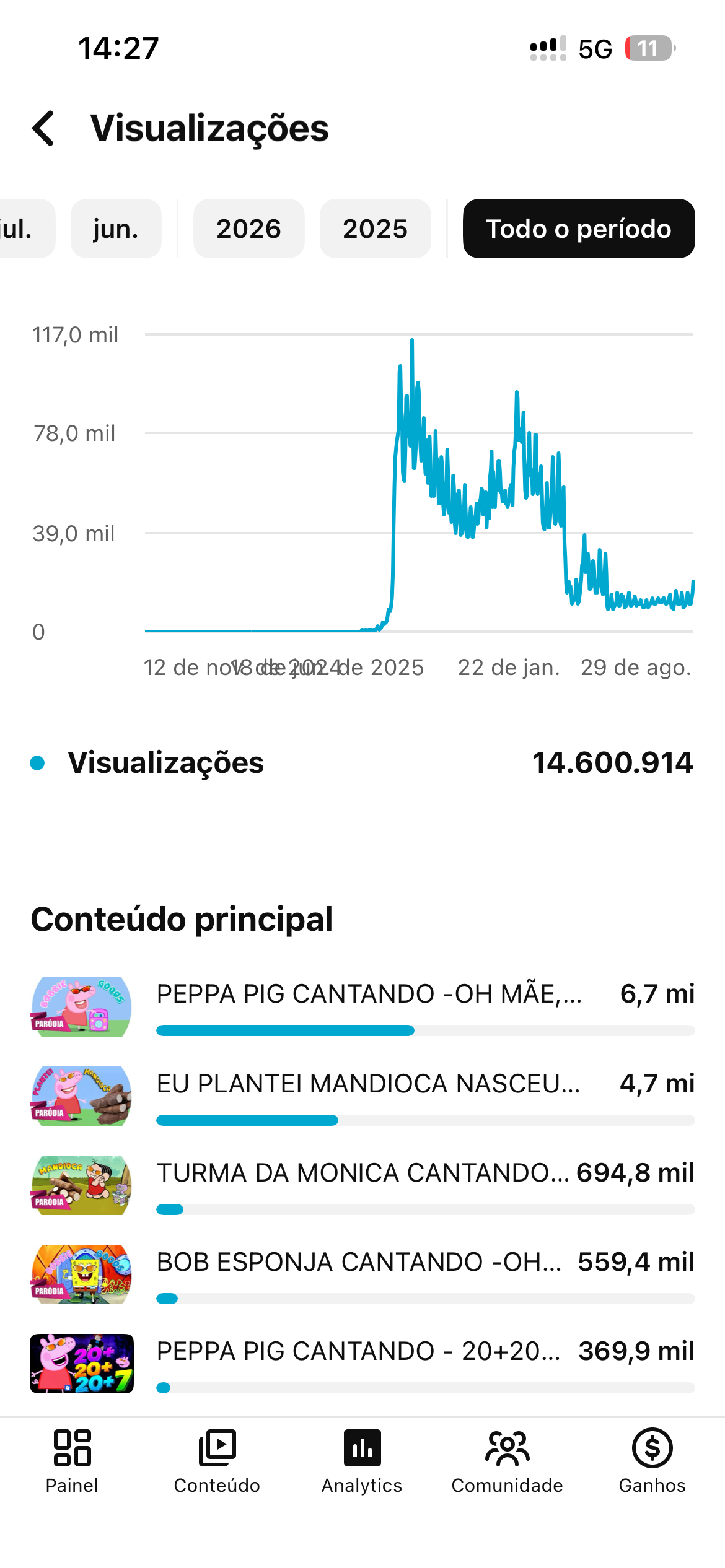The height and width of the screenshot is (1568, 725).
Task: Select the Todo o período chip
Action: 579,229
